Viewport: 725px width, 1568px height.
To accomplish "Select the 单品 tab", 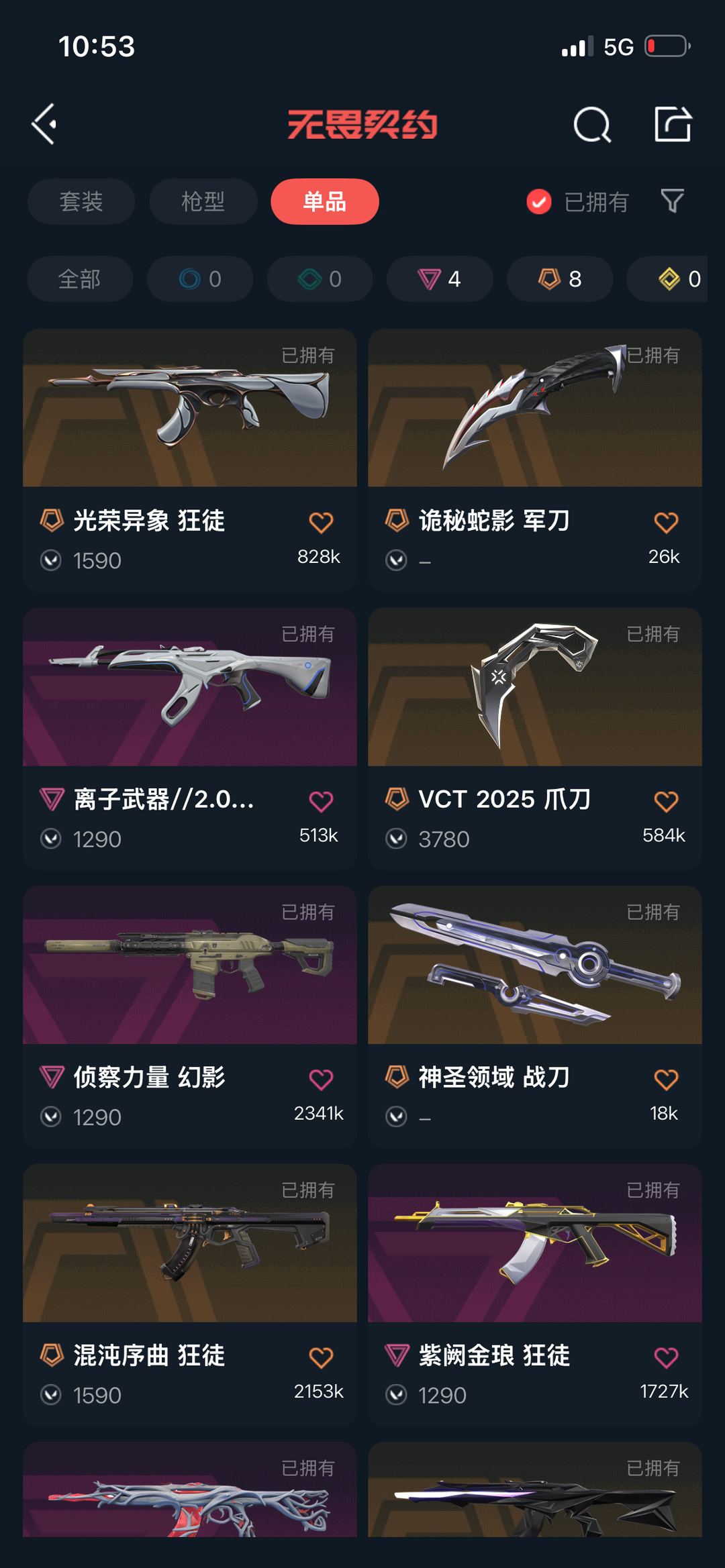I will click(324, 201).
